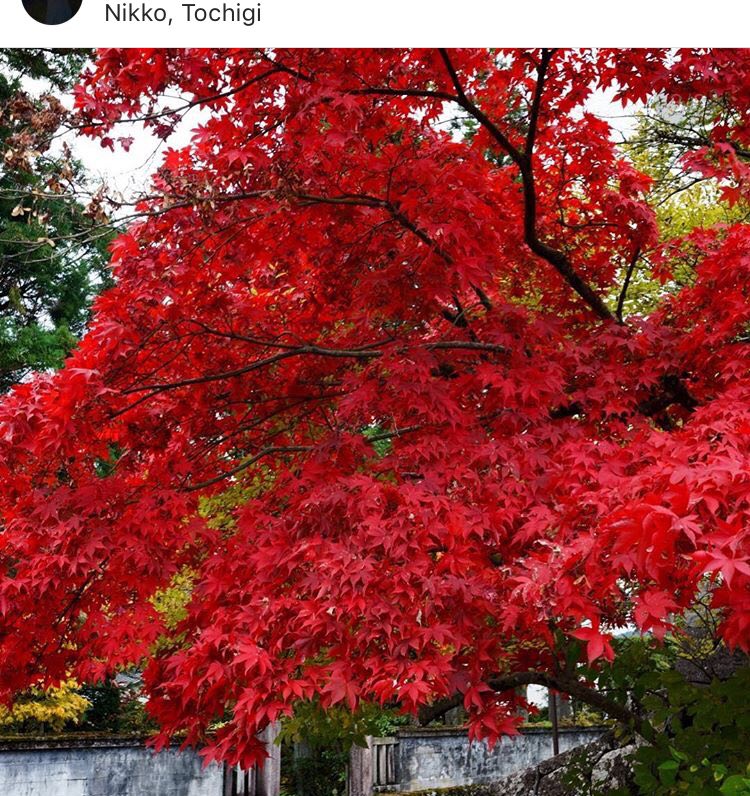Tap the red maple post photo

[375, 420]
